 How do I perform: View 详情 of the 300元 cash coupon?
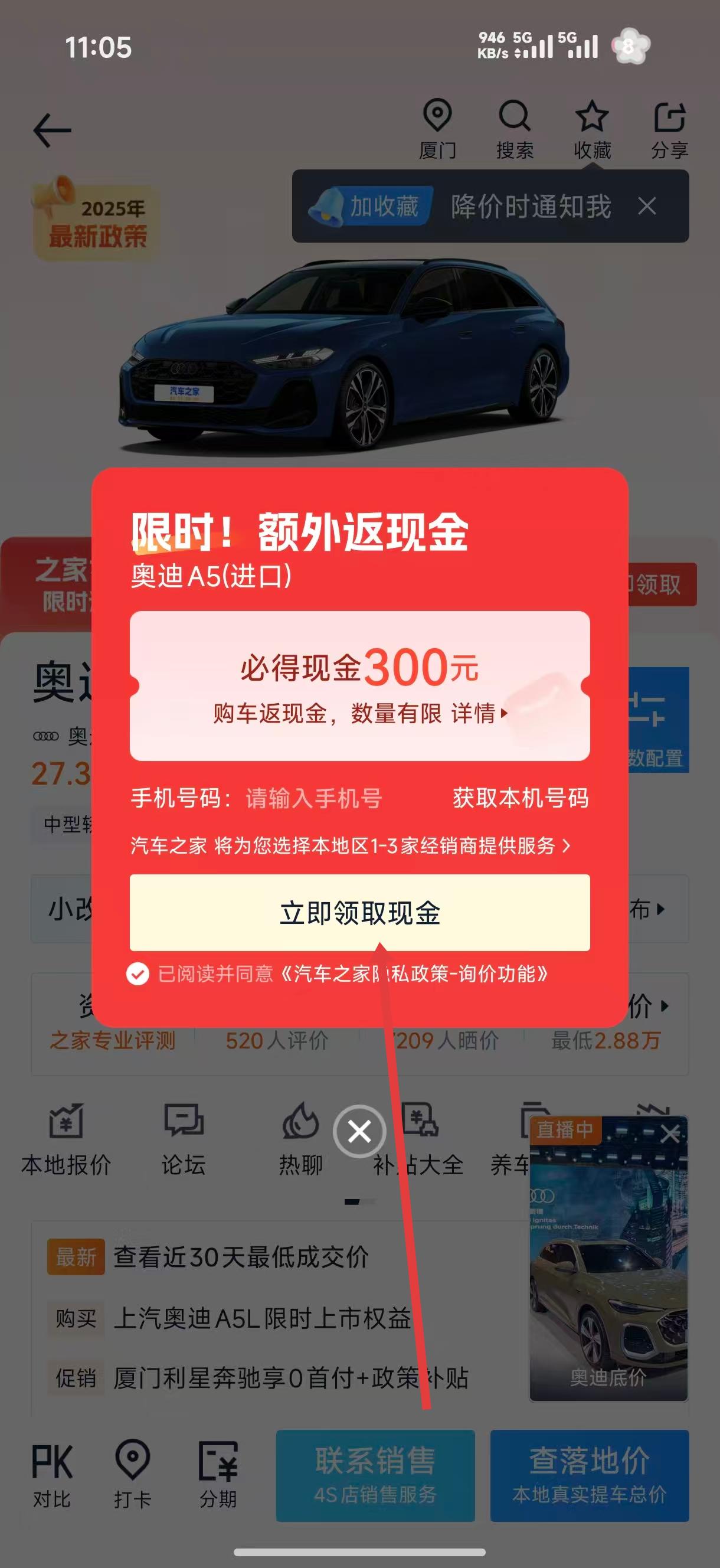tap(479, 713)
